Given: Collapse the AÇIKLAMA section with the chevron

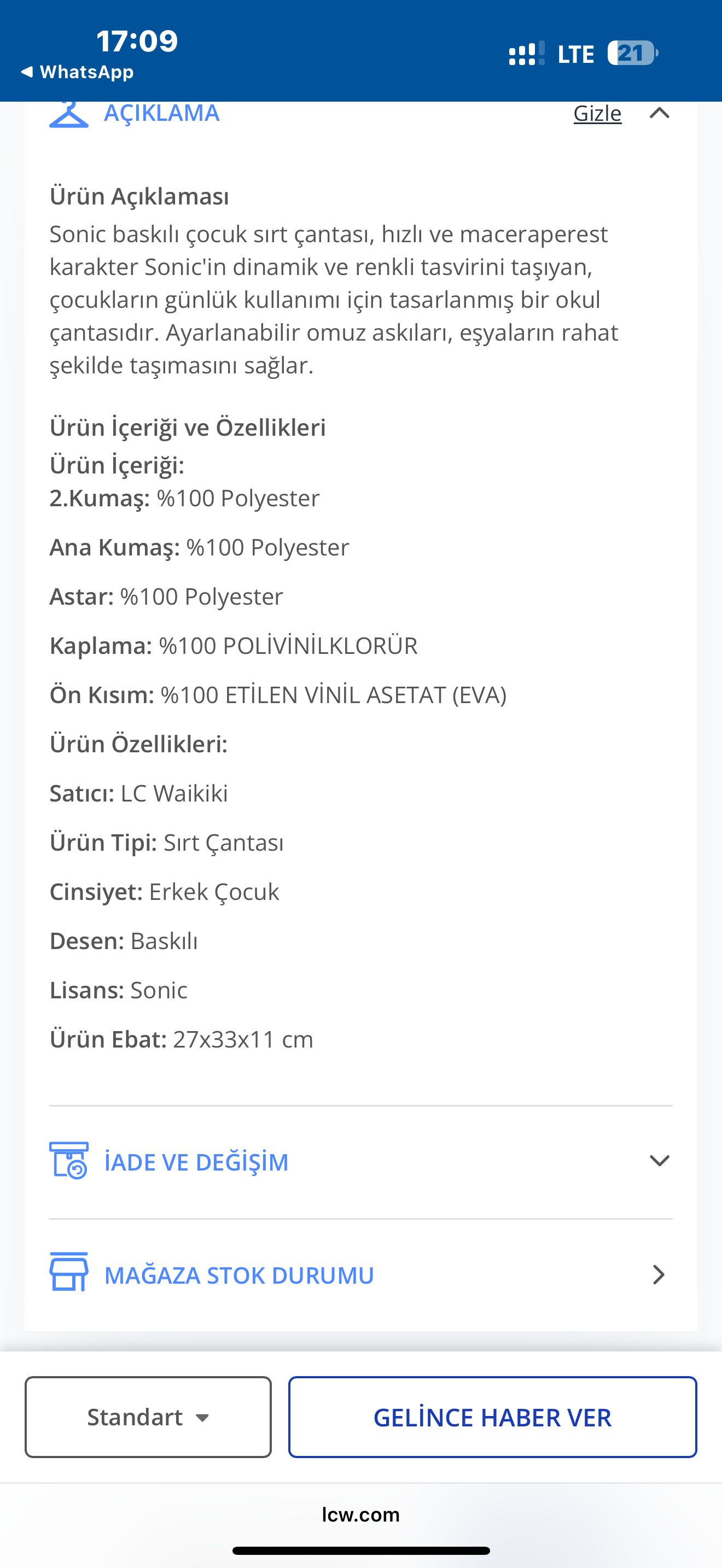Looking at the screenshot, I should 659,113.
